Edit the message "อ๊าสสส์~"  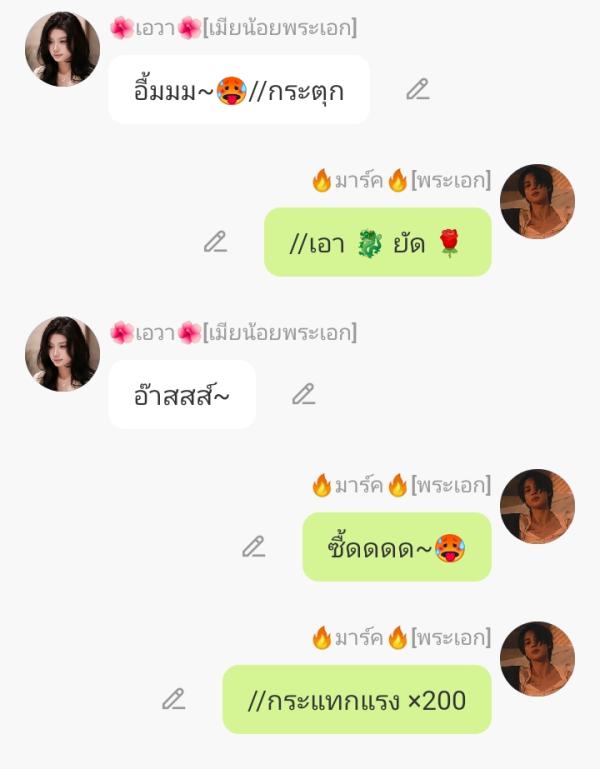pyautogui.click(x=303, y=394)
